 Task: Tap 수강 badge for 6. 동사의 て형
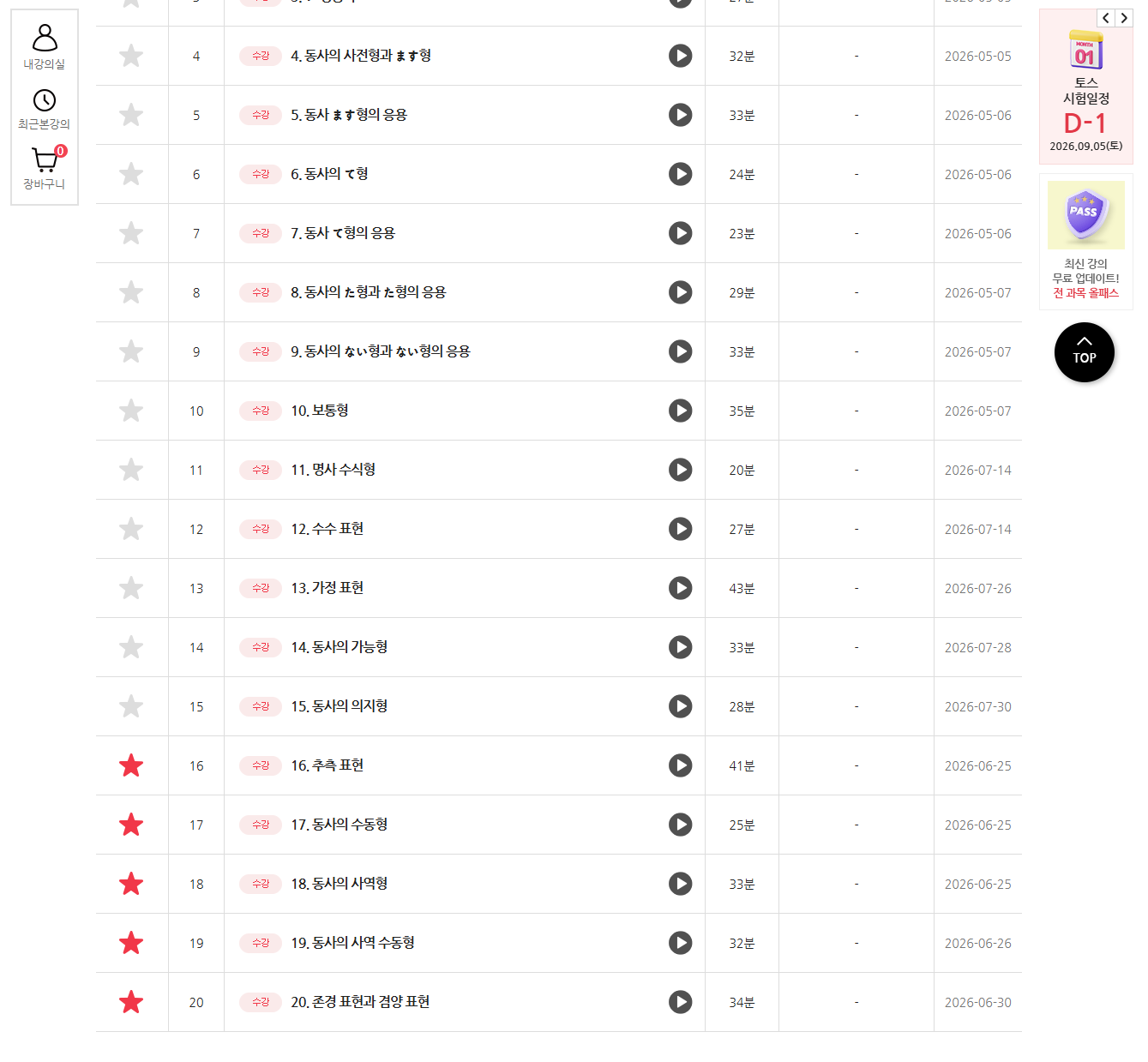click(261, 174)
